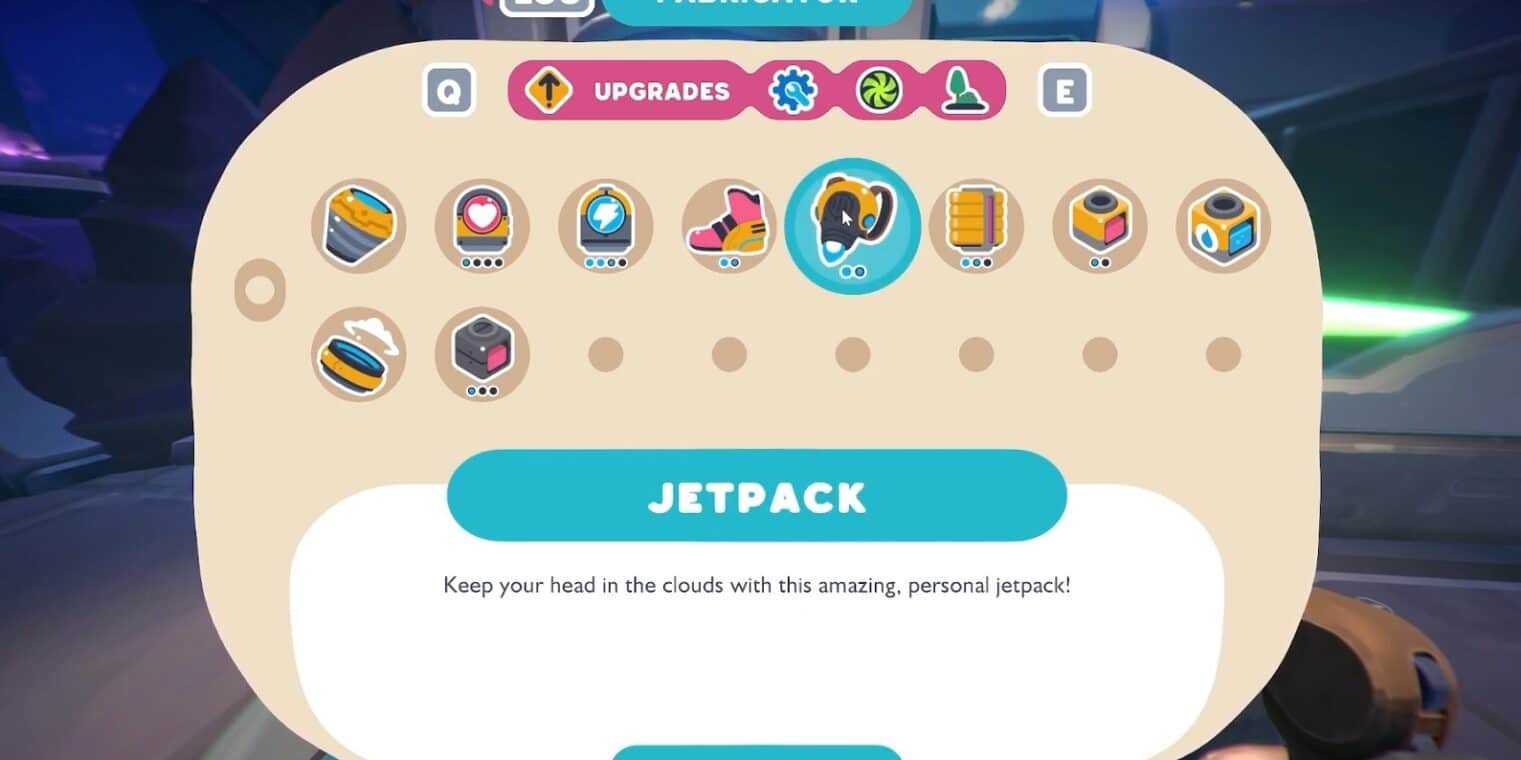This screenshot has height=760, width=1521.
Task: Open the green swirl warp tab
Action: [x=879, y=91]
